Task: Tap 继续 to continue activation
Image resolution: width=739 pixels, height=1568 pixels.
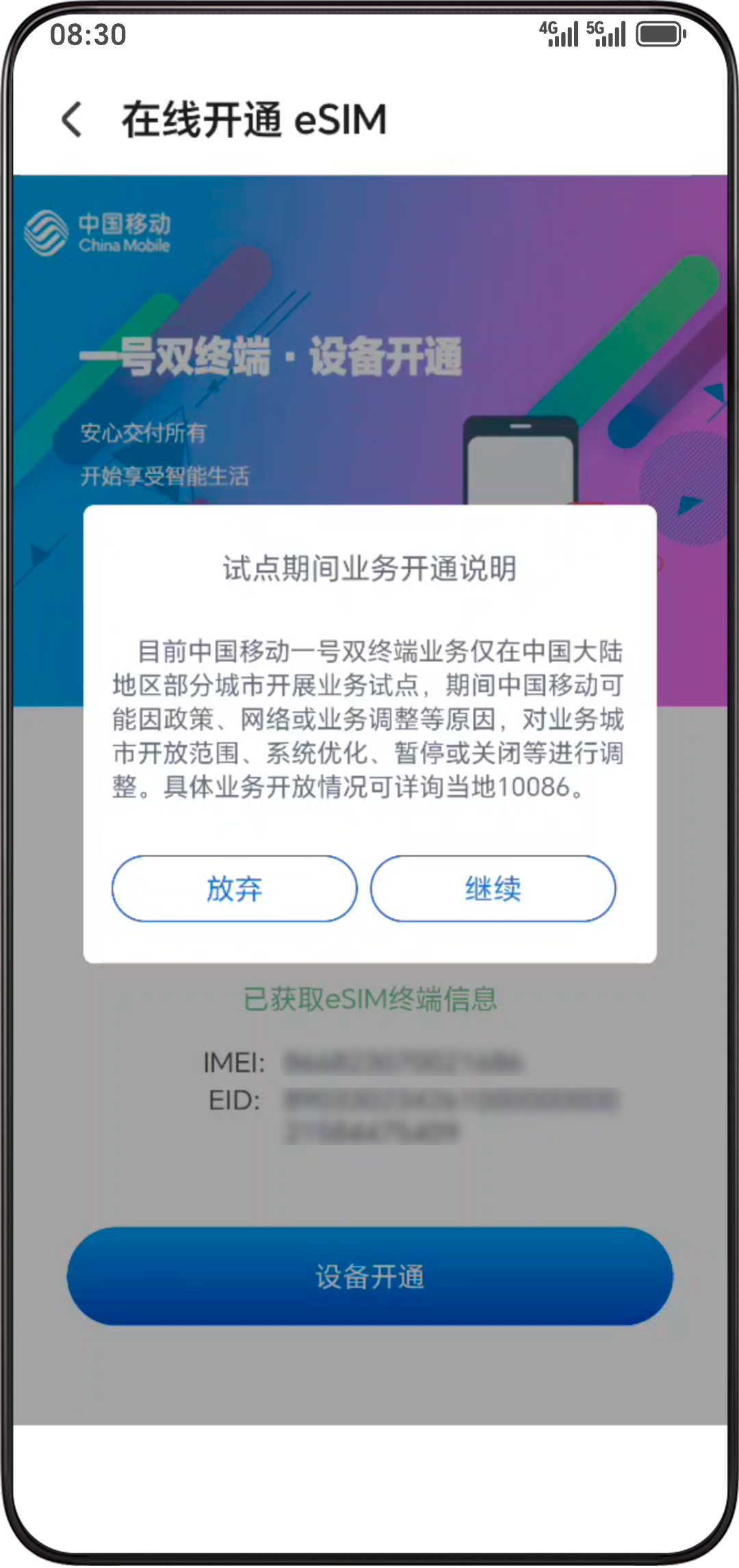Action: (x=493, y=889)
